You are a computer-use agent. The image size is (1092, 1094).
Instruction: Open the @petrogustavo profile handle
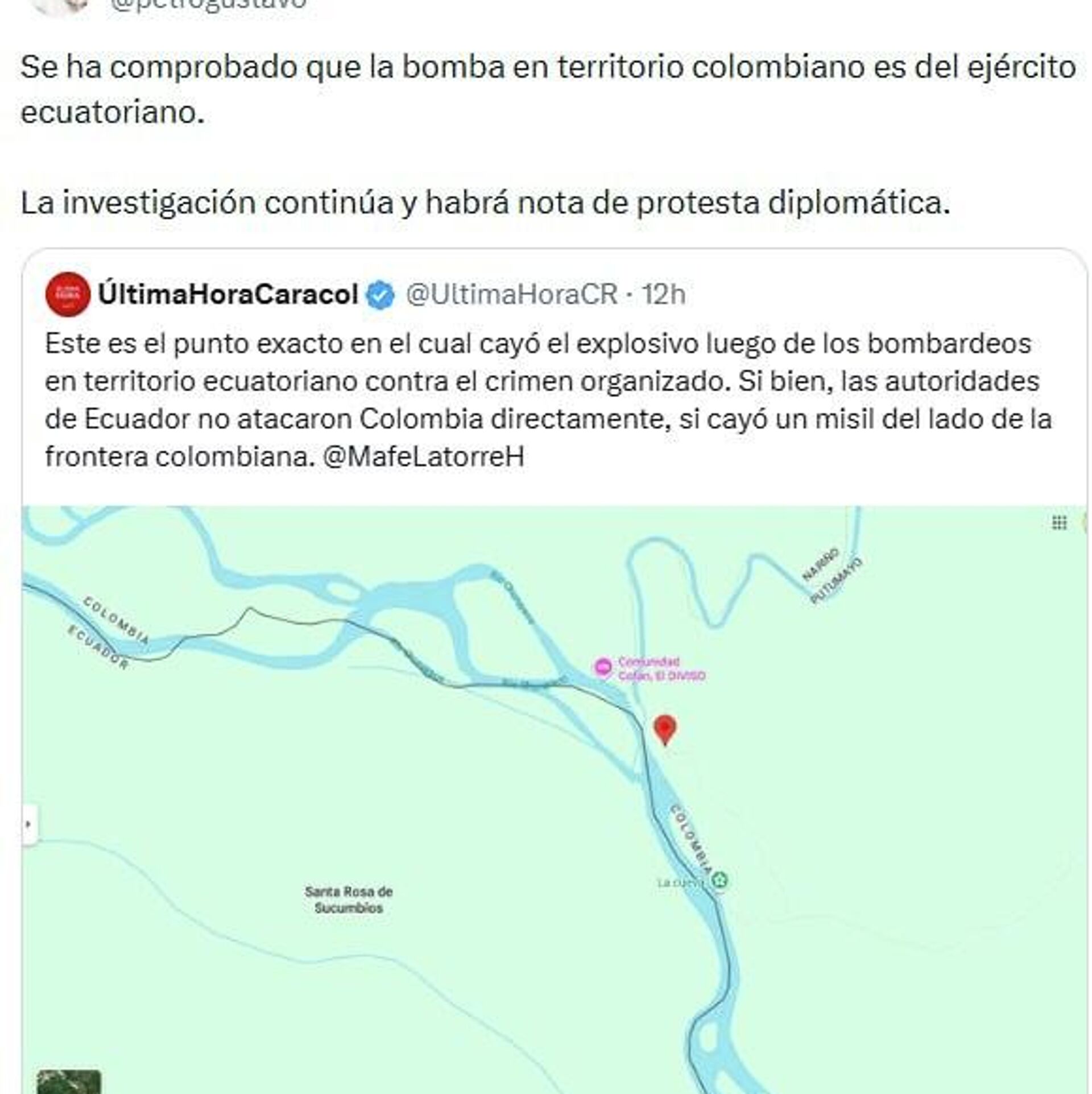[208, 5]
